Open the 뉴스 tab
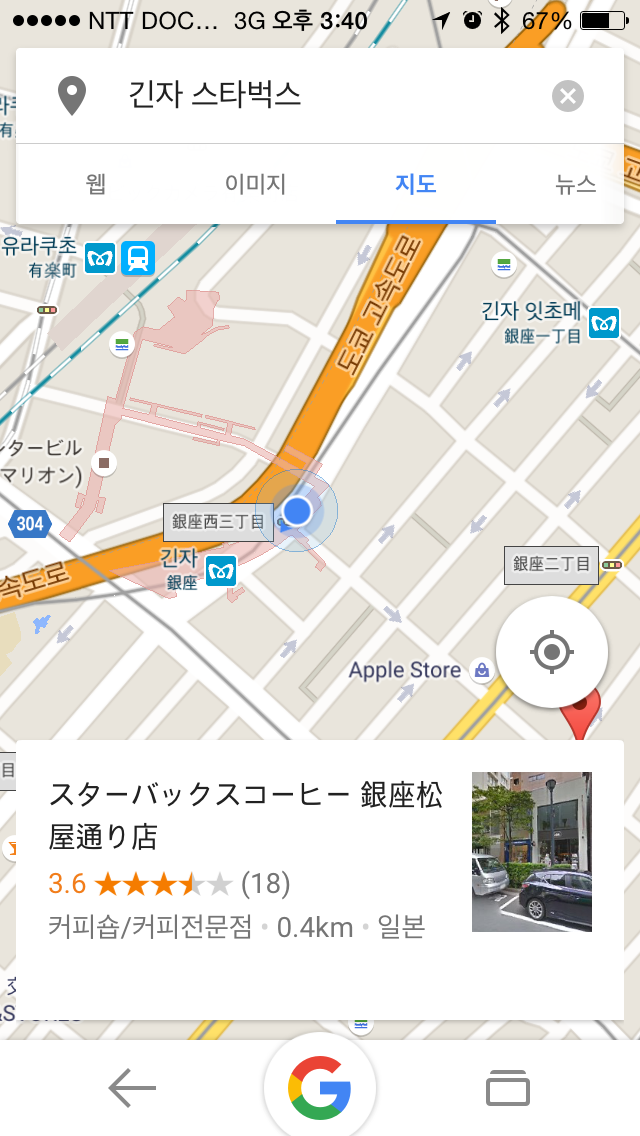The height and width of the screenshot is (1136, 640). point(575,184)
